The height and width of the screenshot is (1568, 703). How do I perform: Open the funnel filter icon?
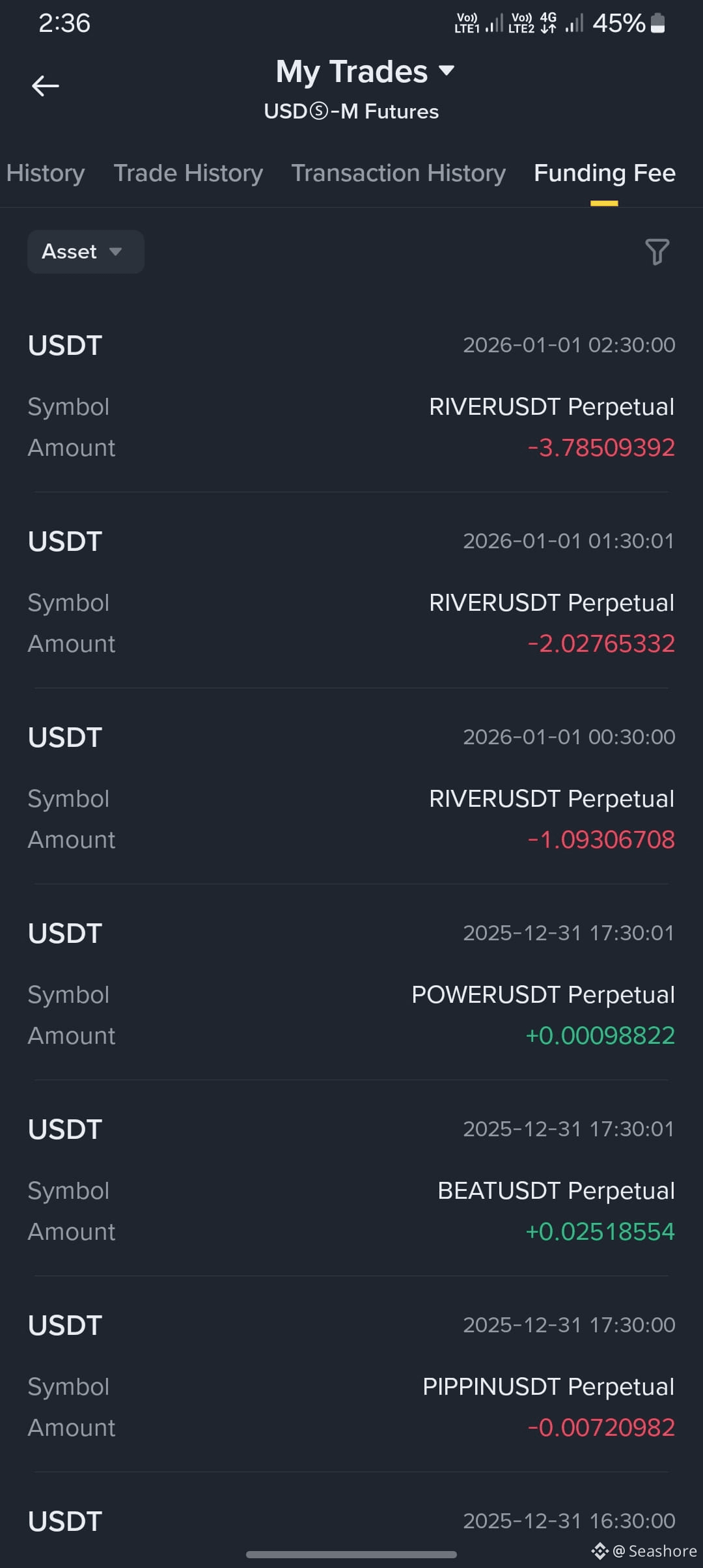point(657,252)
